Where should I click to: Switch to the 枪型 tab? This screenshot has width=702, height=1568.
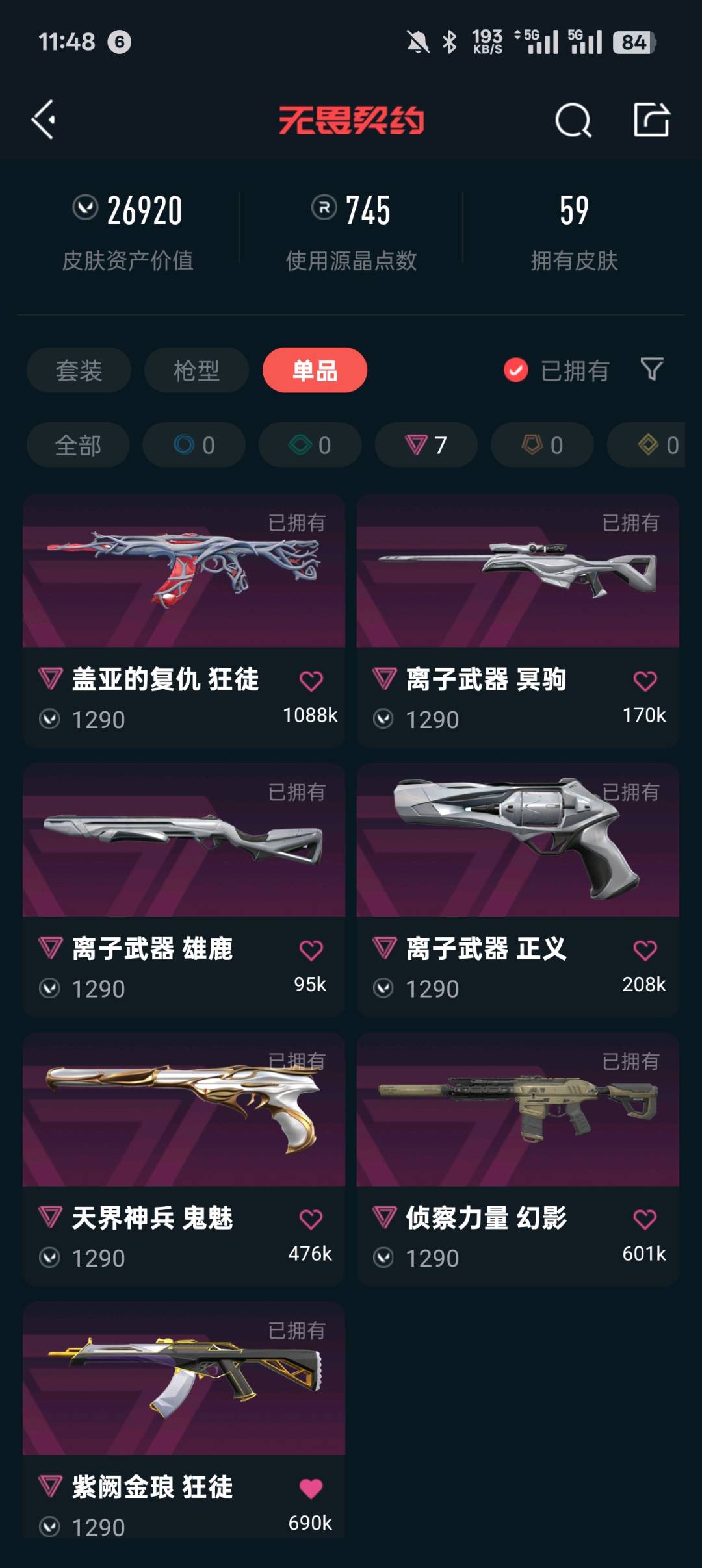(196, 370)
